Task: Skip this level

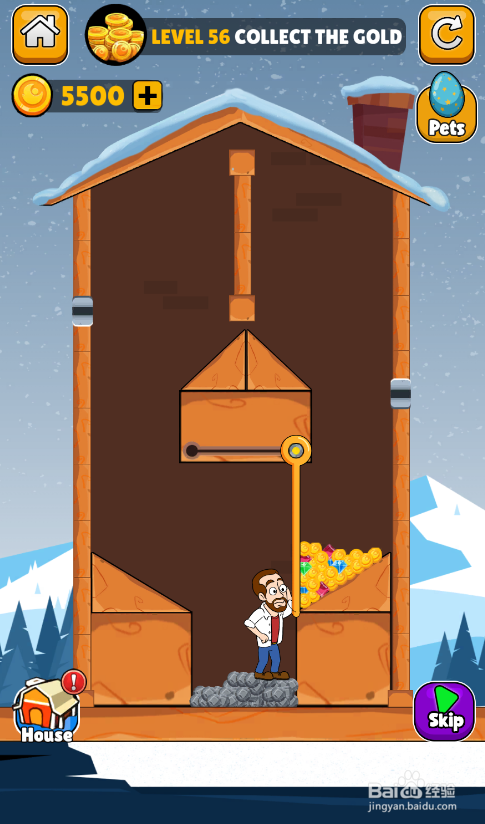Action: (x=445, y=711)
